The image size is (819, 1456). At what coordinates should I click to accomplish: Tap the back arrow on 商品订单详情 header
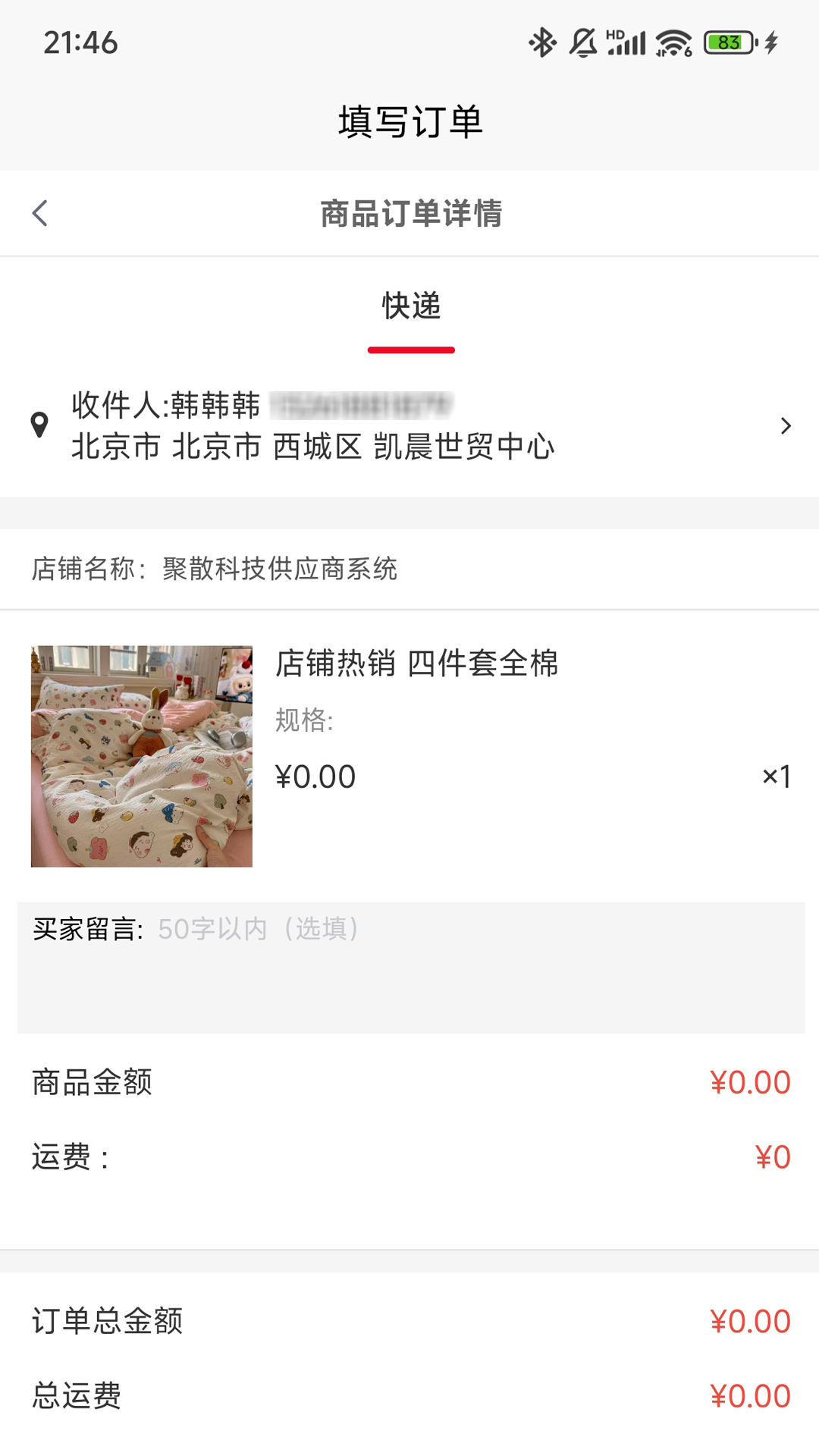point(39,212)
